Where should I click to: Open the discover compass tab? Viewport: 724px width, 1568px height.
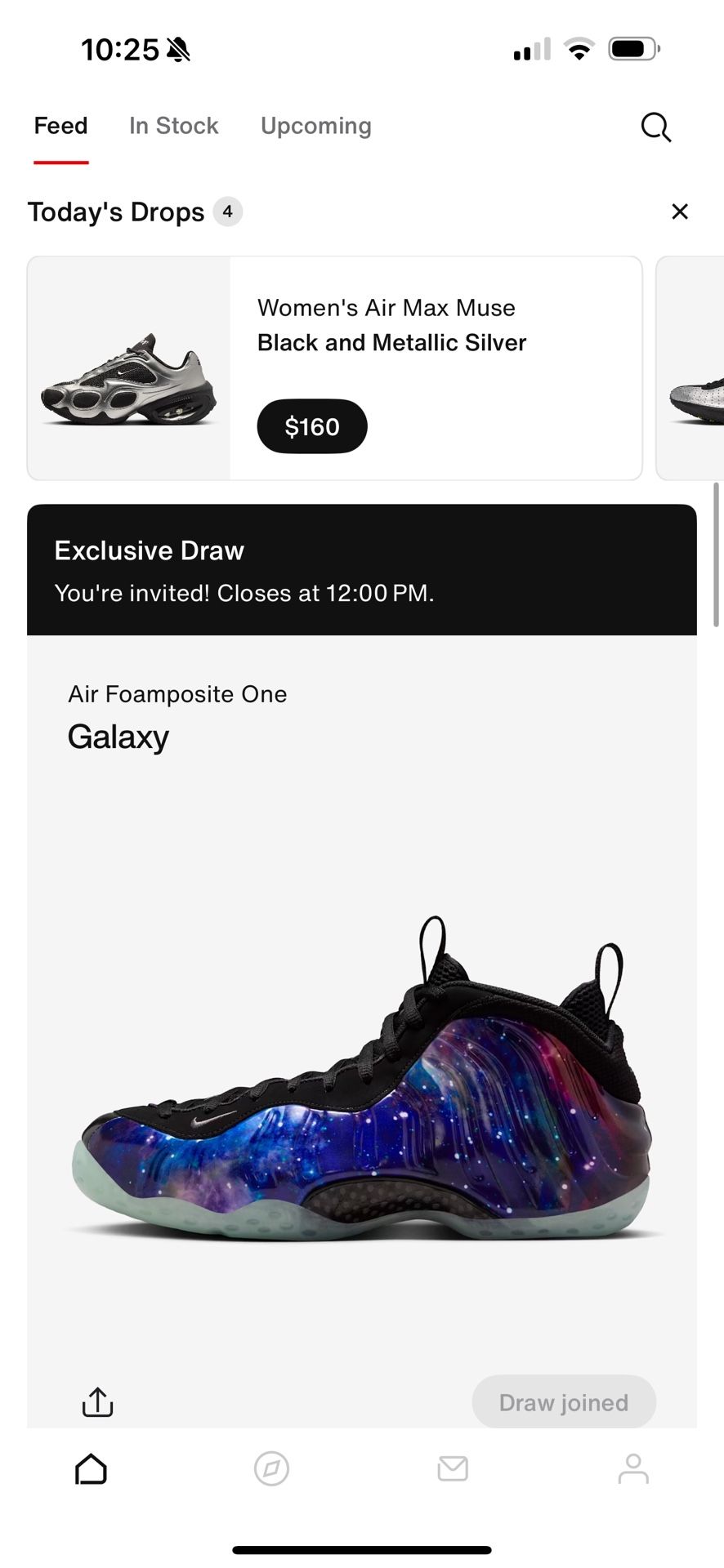[x=271, y=1469]
